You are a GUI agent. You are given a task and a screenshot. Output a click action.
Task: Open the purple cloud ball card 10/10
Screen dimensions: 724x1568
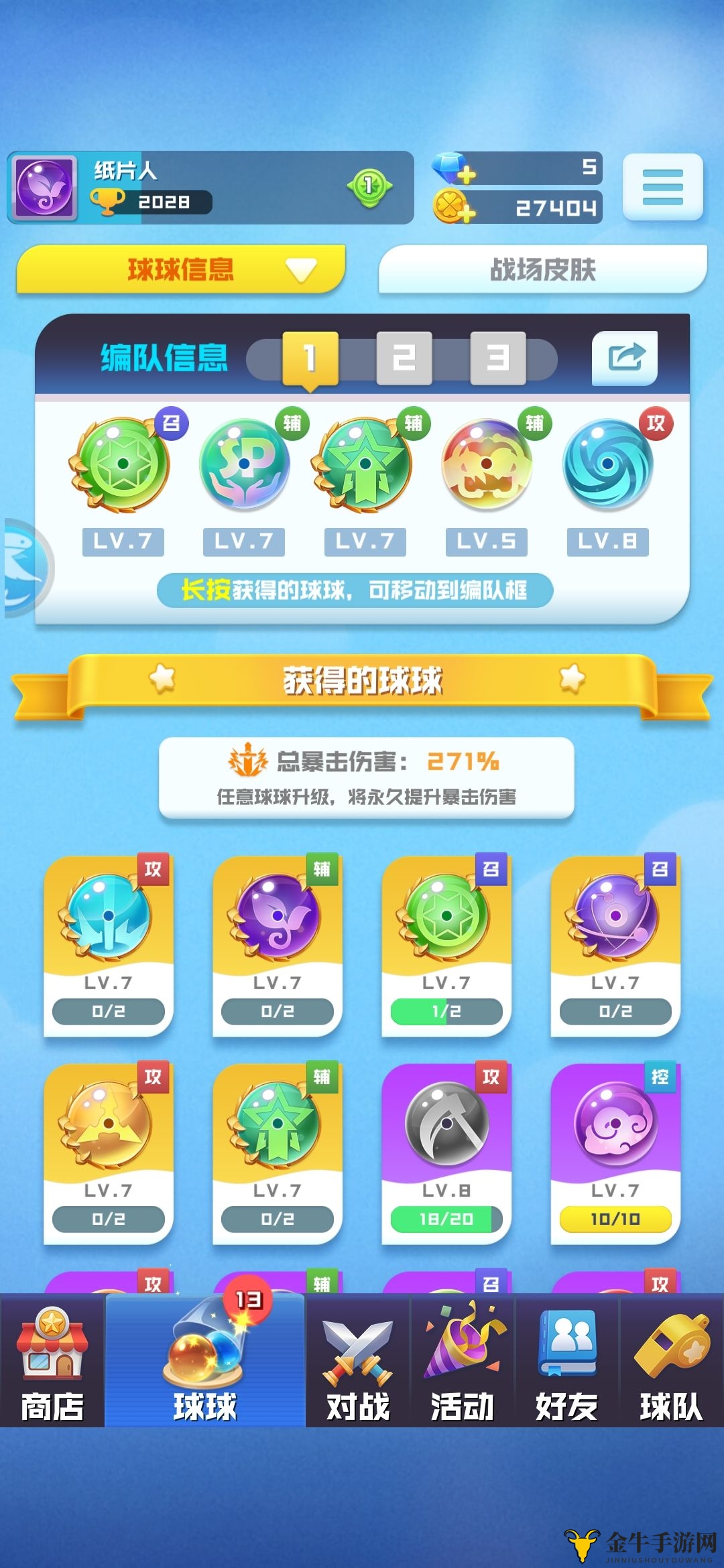[615, 1153]
